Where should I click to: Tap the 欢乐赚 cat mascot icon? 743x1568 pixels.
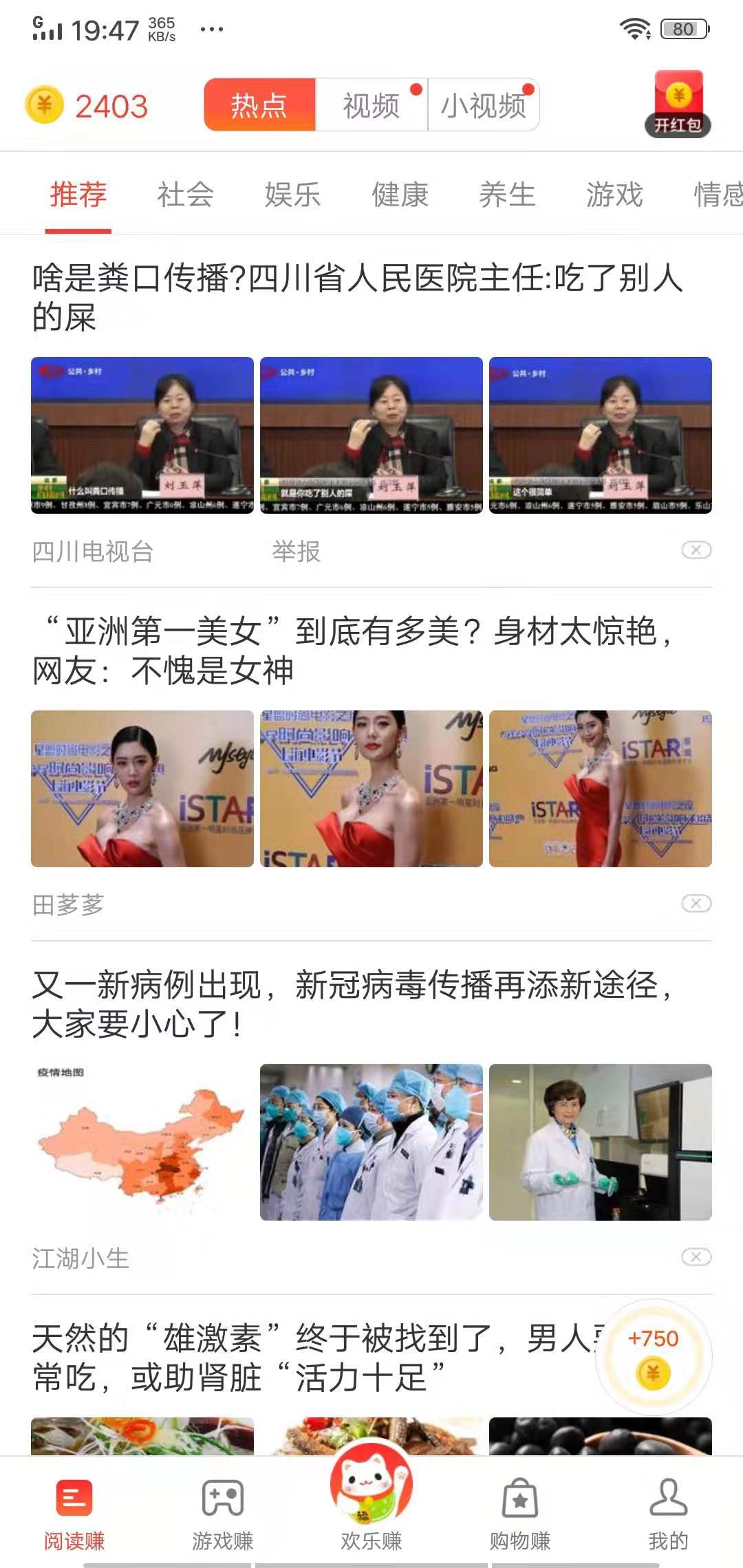pyautogui.click(x=370, y=1479)
